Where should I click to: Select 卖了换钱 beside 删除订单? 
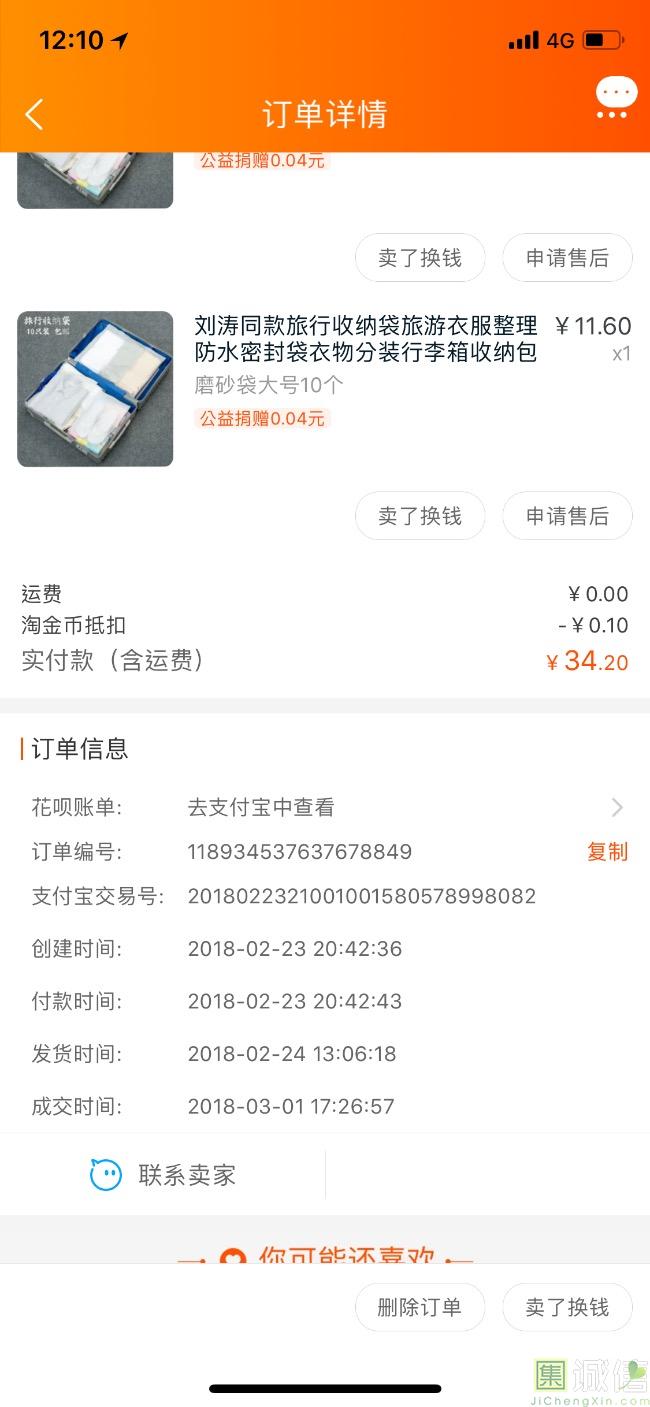567,1307
